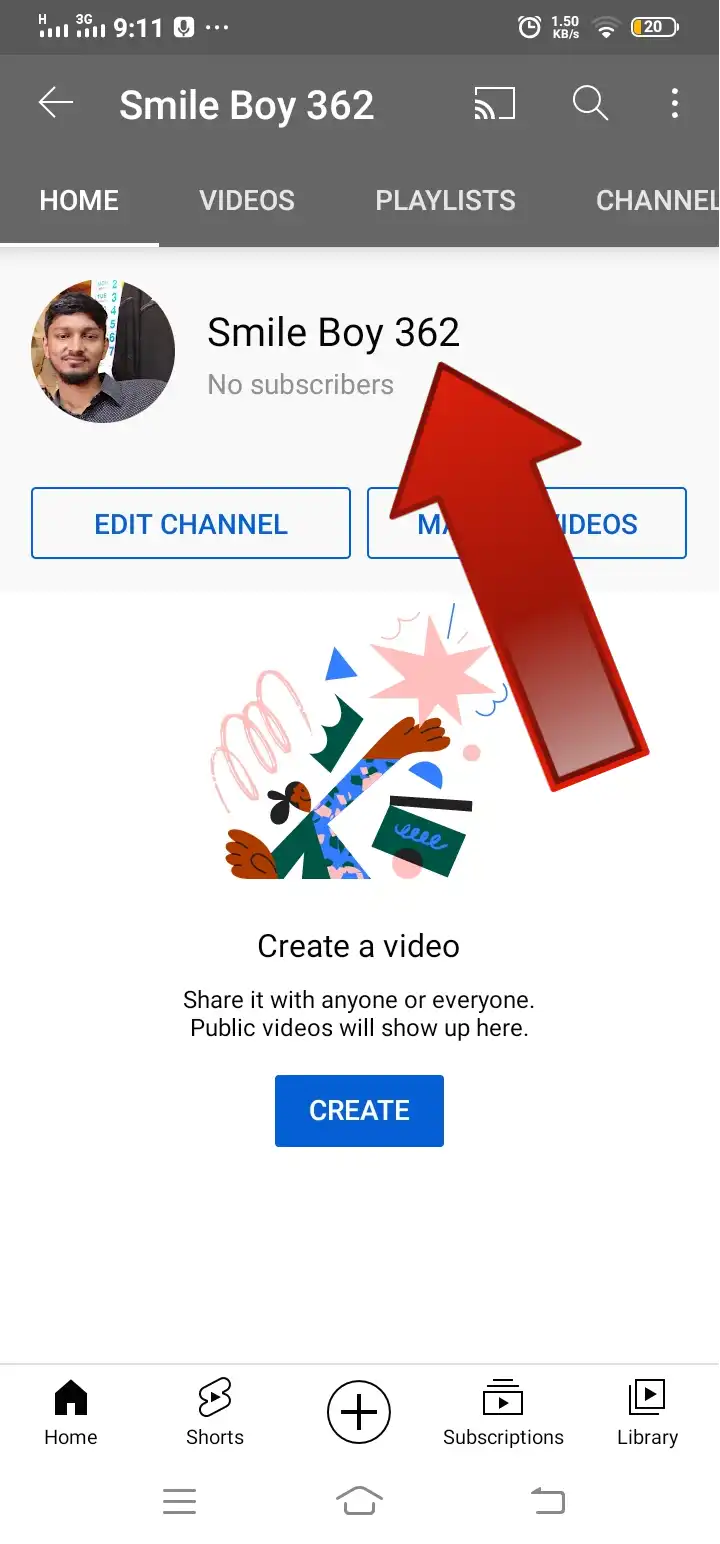Image resolution: width=720 pixels, height=1544 pixels.
Task: Open the Library tab
Action: (647, 1412)
